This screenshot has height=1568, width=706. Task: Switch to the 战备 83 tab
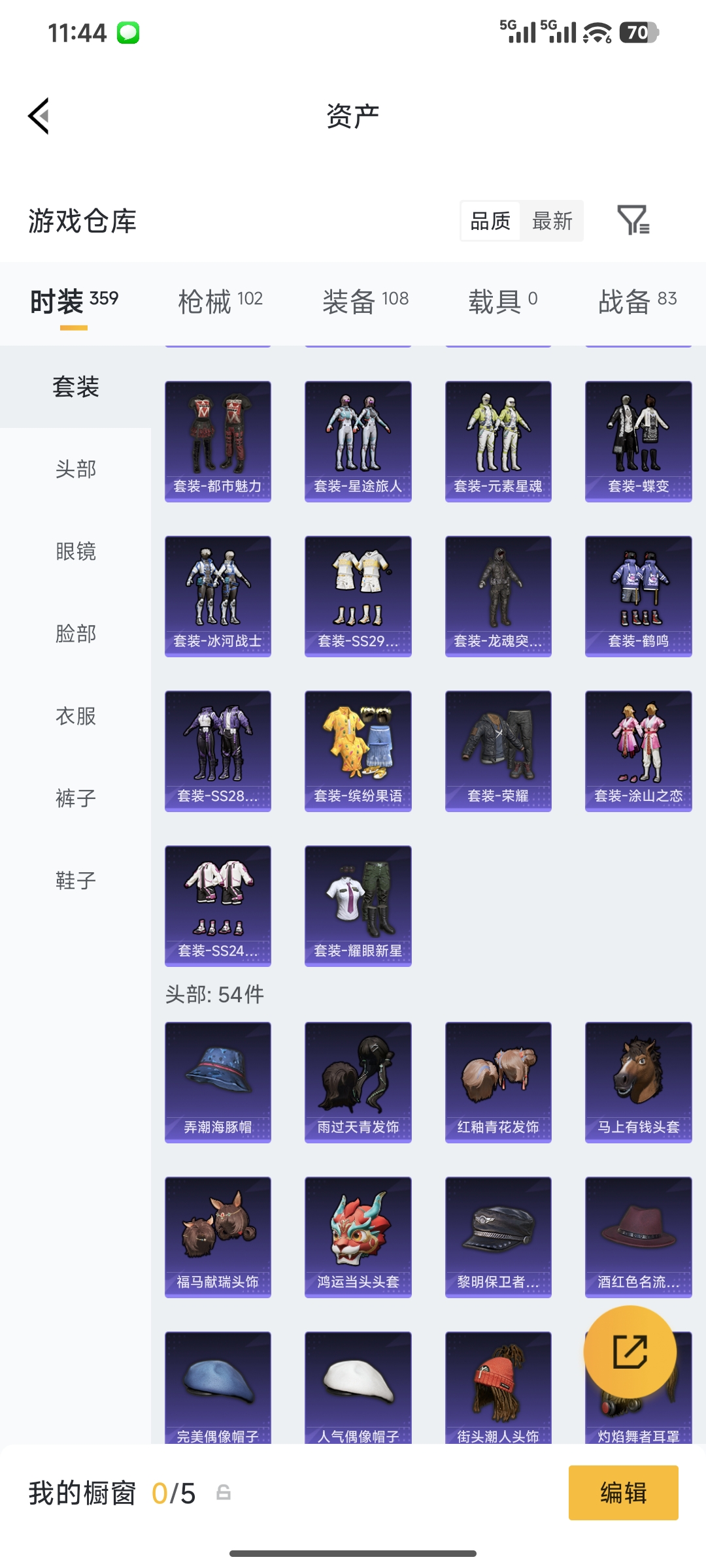tap(637, 301)
